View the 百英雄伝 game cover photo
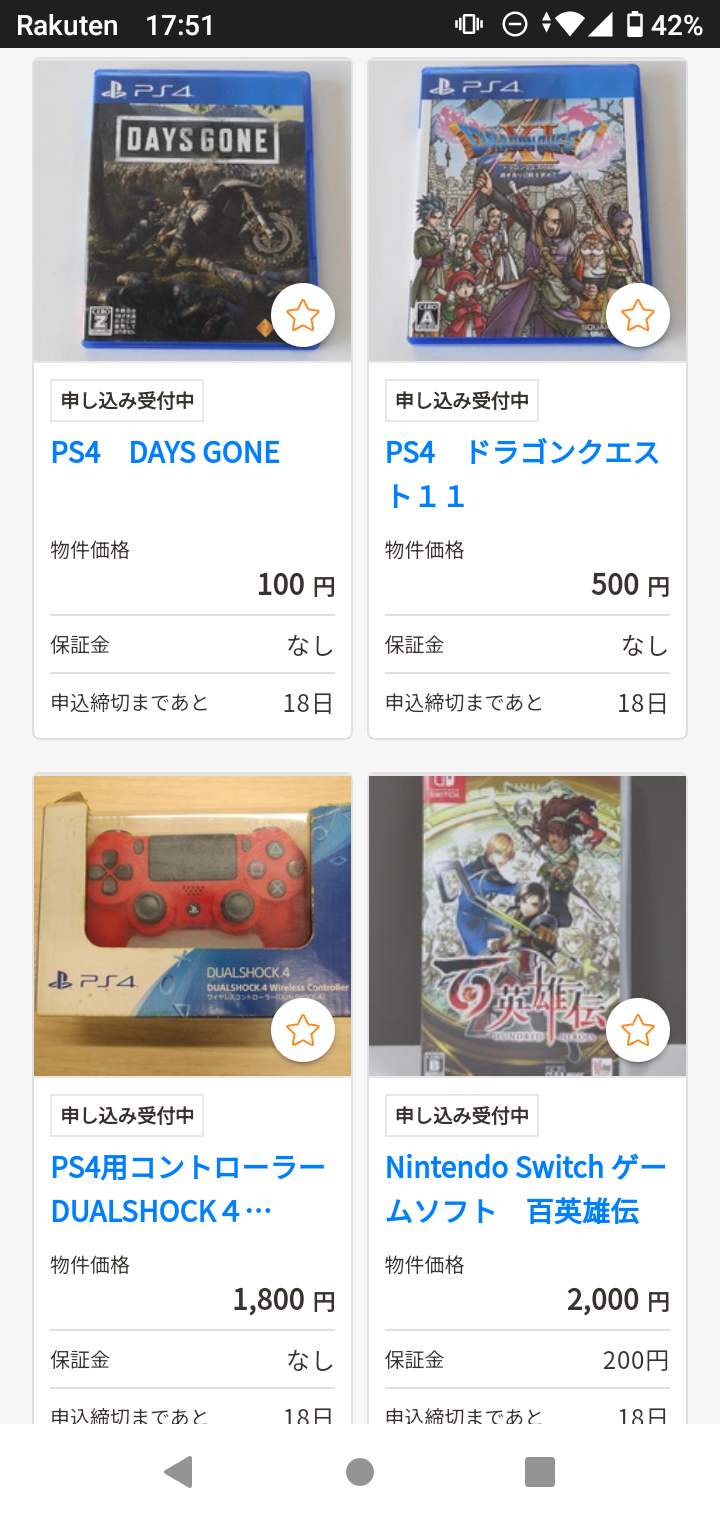This screenshot has width=720, height=1520. coord(527,926)
